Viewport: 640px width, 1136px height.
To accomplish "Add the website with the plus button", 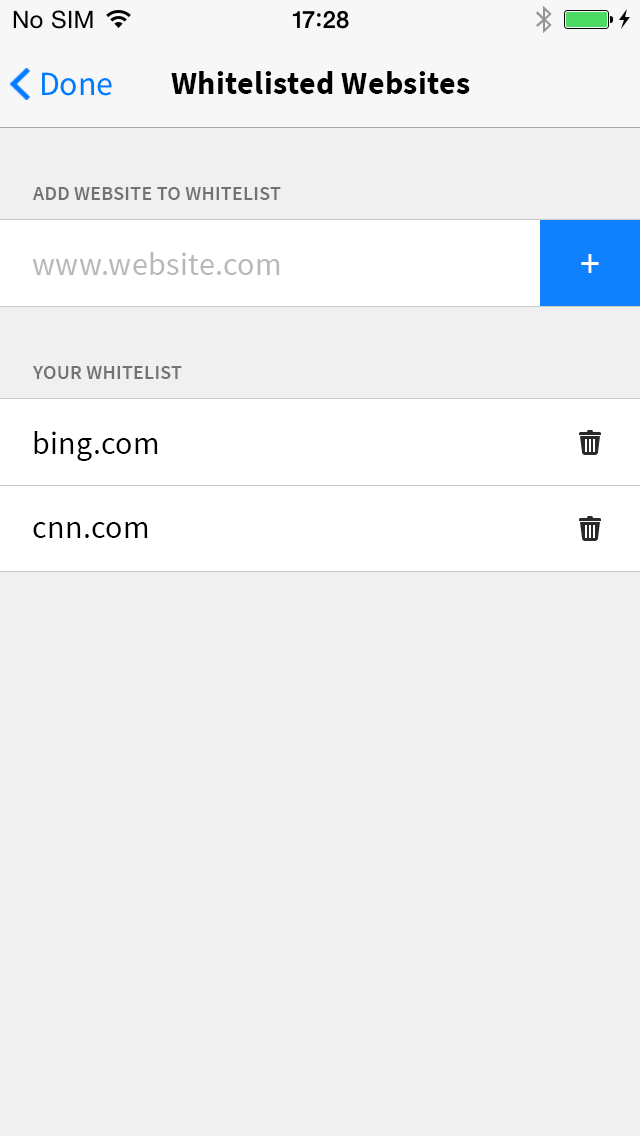I will pyautogui.click(x=590, y=264).
